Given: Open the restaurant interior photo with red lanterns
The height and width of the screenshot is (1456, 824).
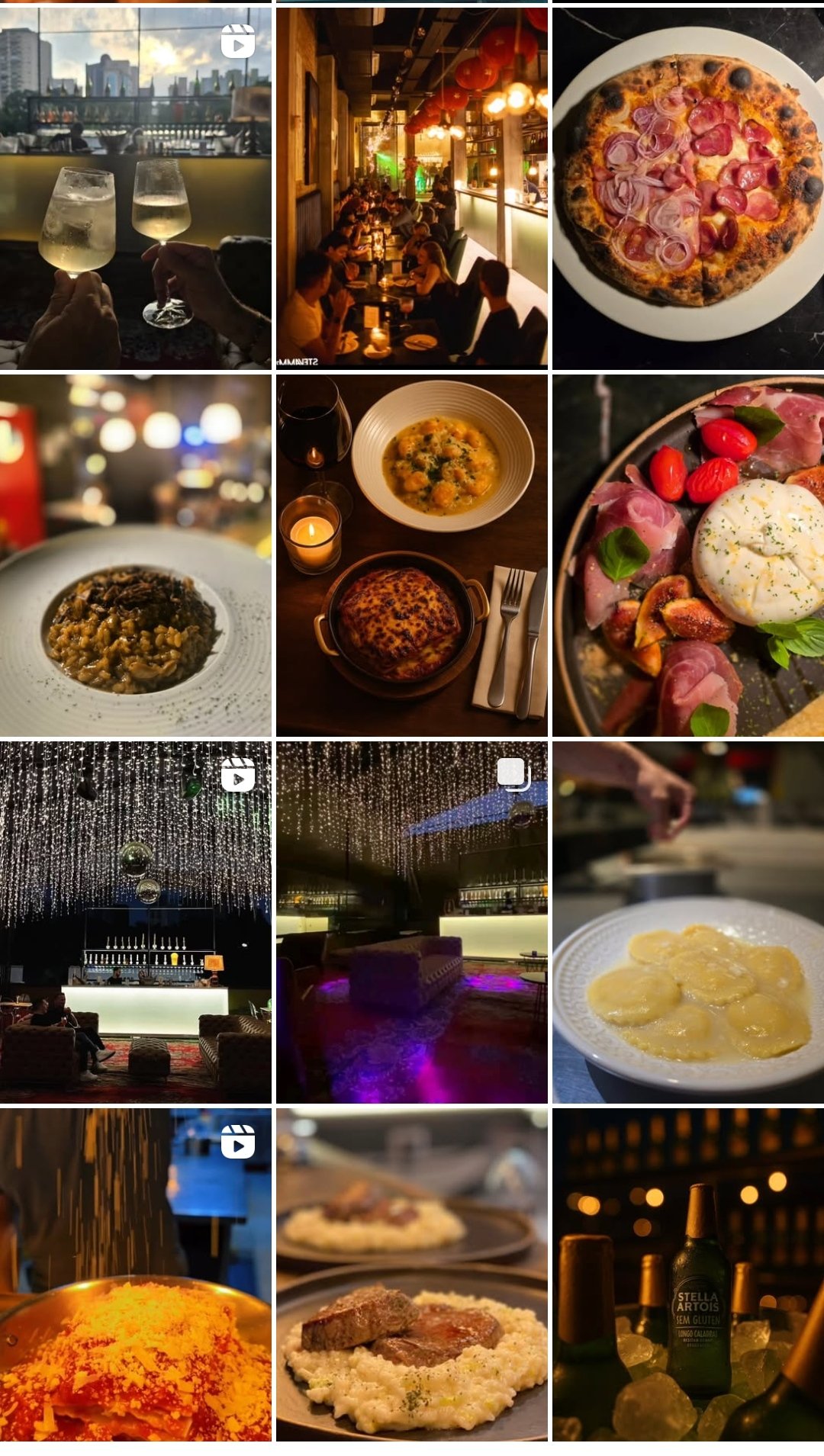Looking at the screenshot, I should (x=411, y=188).
